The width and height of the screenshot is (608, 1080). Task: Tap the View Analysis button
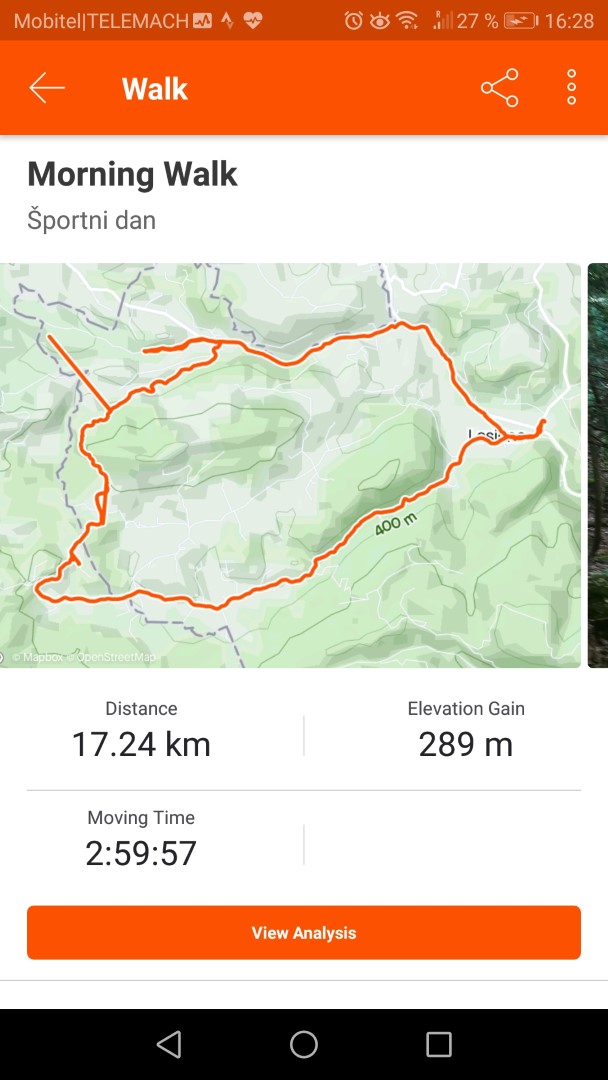(304, 933)
